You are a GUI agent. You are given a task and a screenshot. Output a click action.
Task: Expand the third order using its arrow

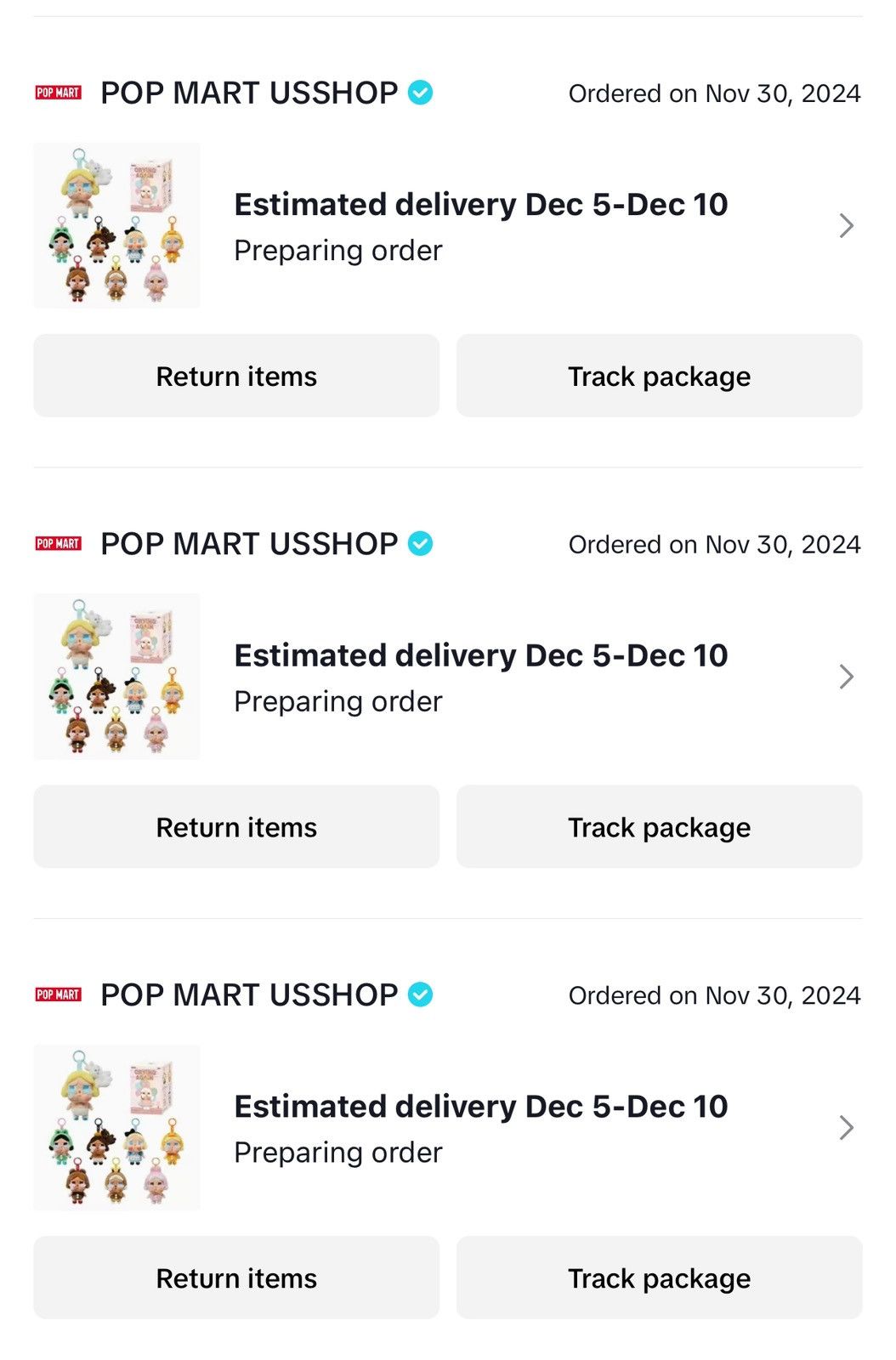click(846, 1128)
